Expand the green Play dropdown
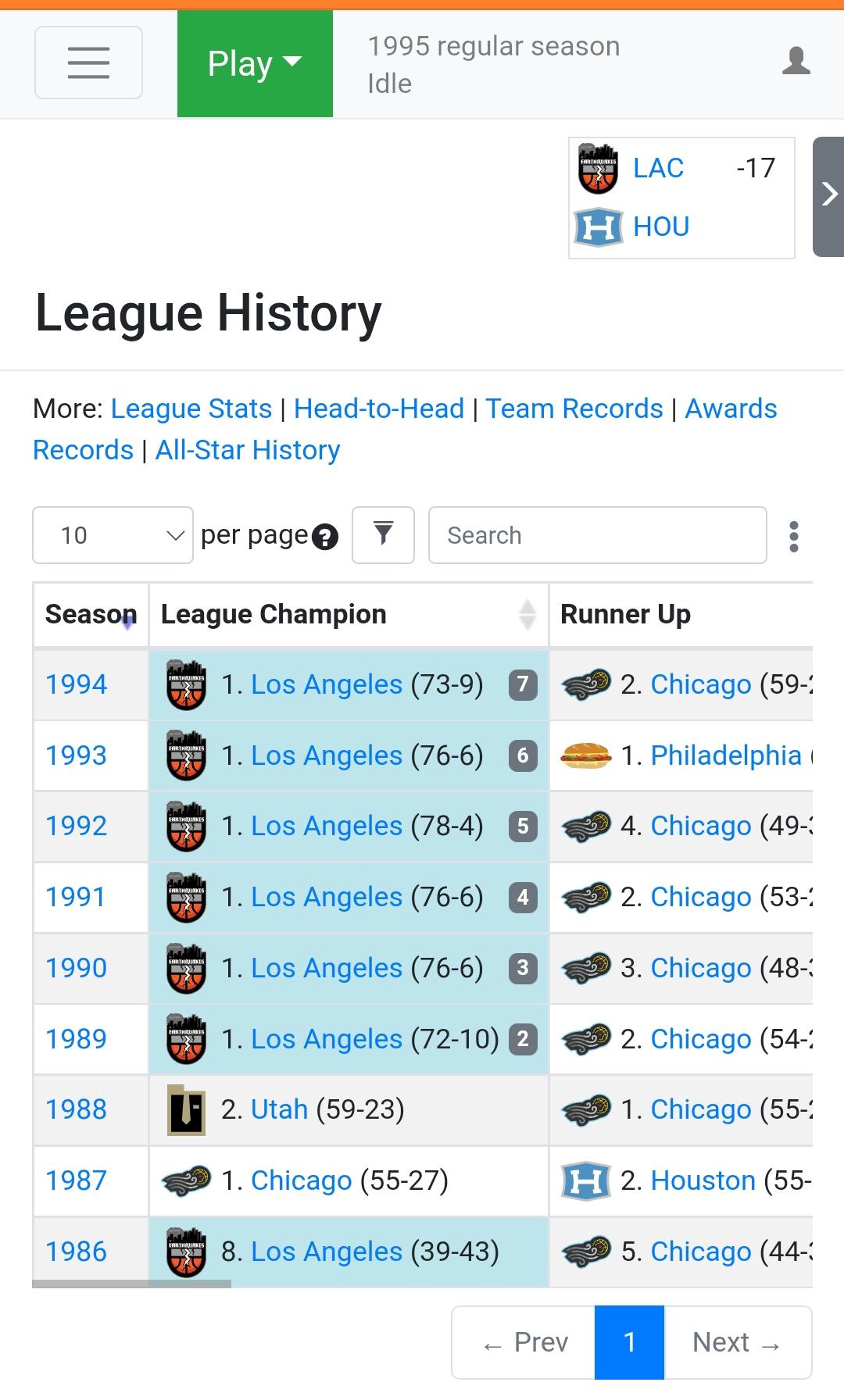Screen dimensions: 844x1400 pos(255,63)
